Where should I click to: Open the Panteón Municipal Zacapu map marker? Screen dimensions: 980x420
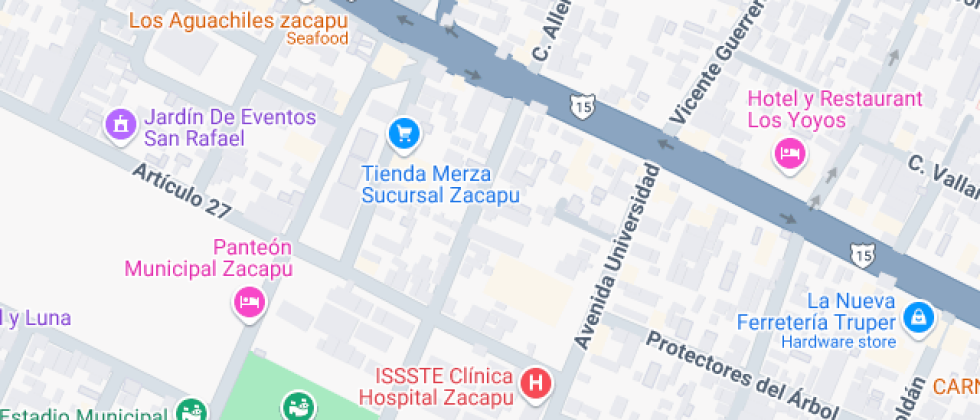pyautogui.click(x=250, y=303)
